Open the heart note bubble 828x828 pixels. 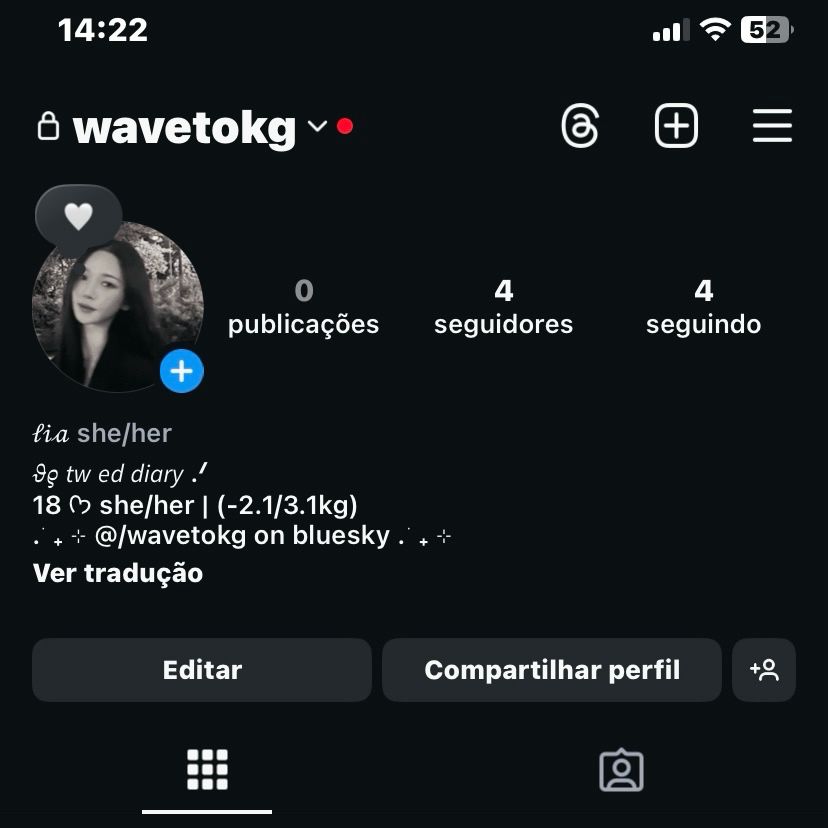coord(78,216)
